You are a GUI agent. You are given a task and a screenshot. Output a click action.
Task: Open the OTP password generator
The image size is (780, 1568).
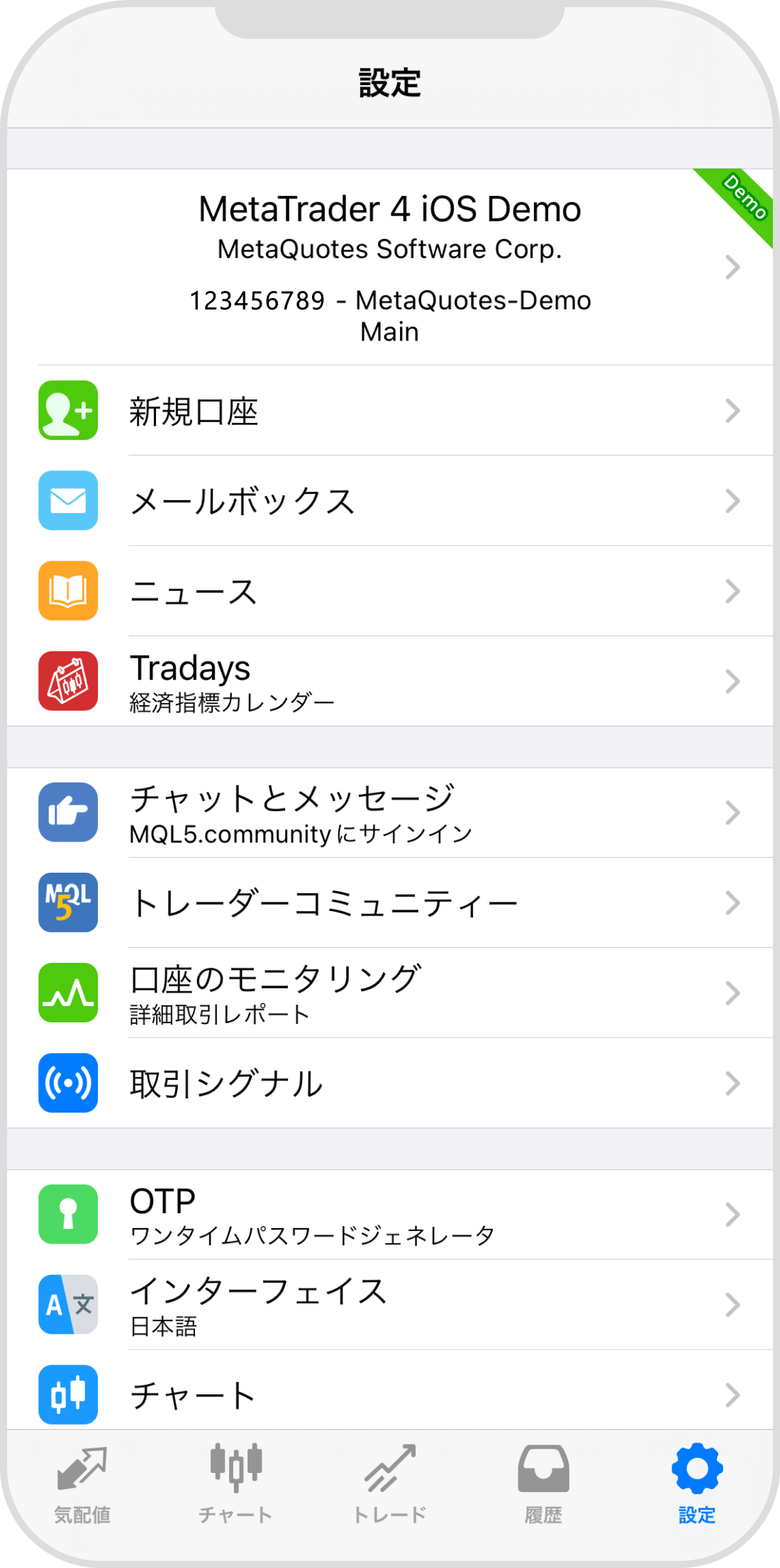[x=389, y=1215]
